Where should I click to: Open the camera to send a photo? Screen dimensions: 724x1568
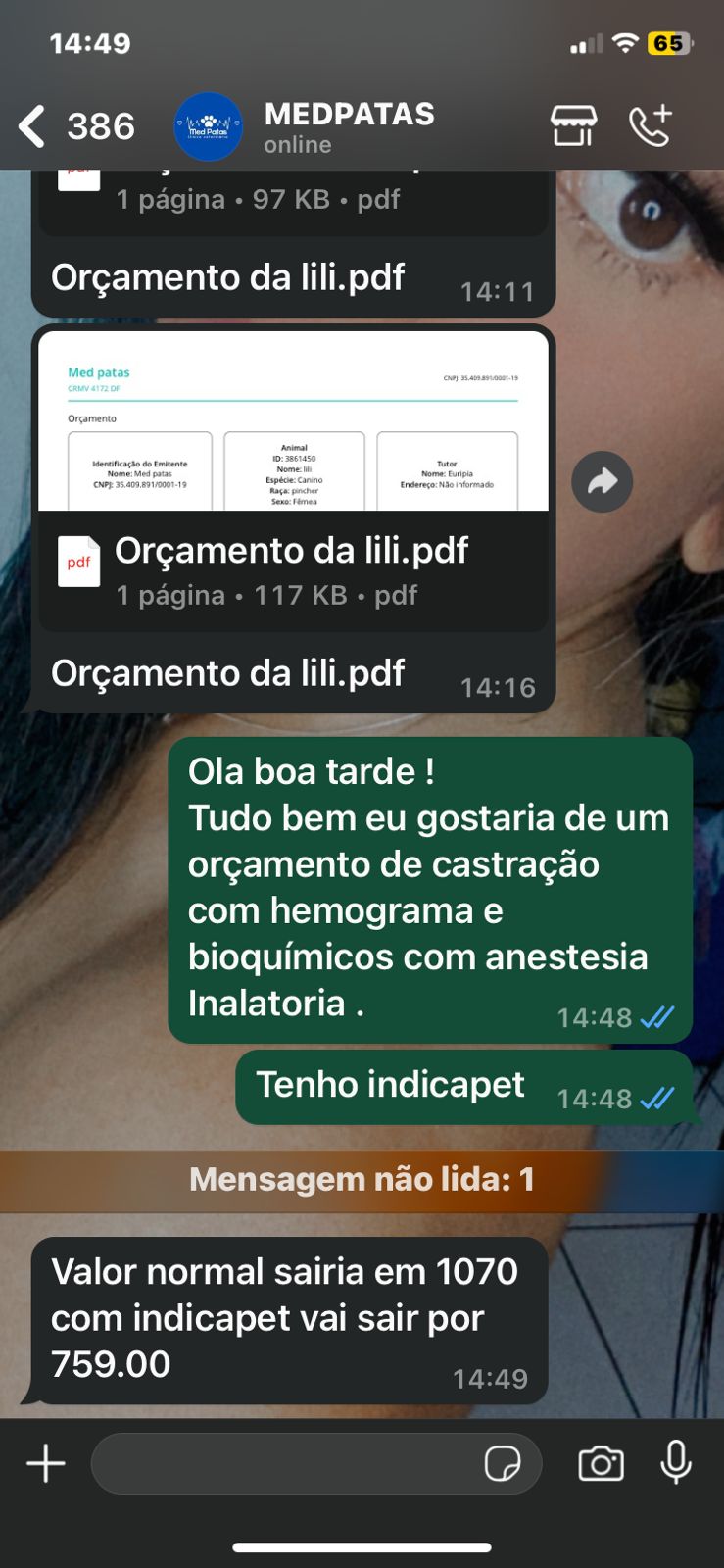point(601,1464)
